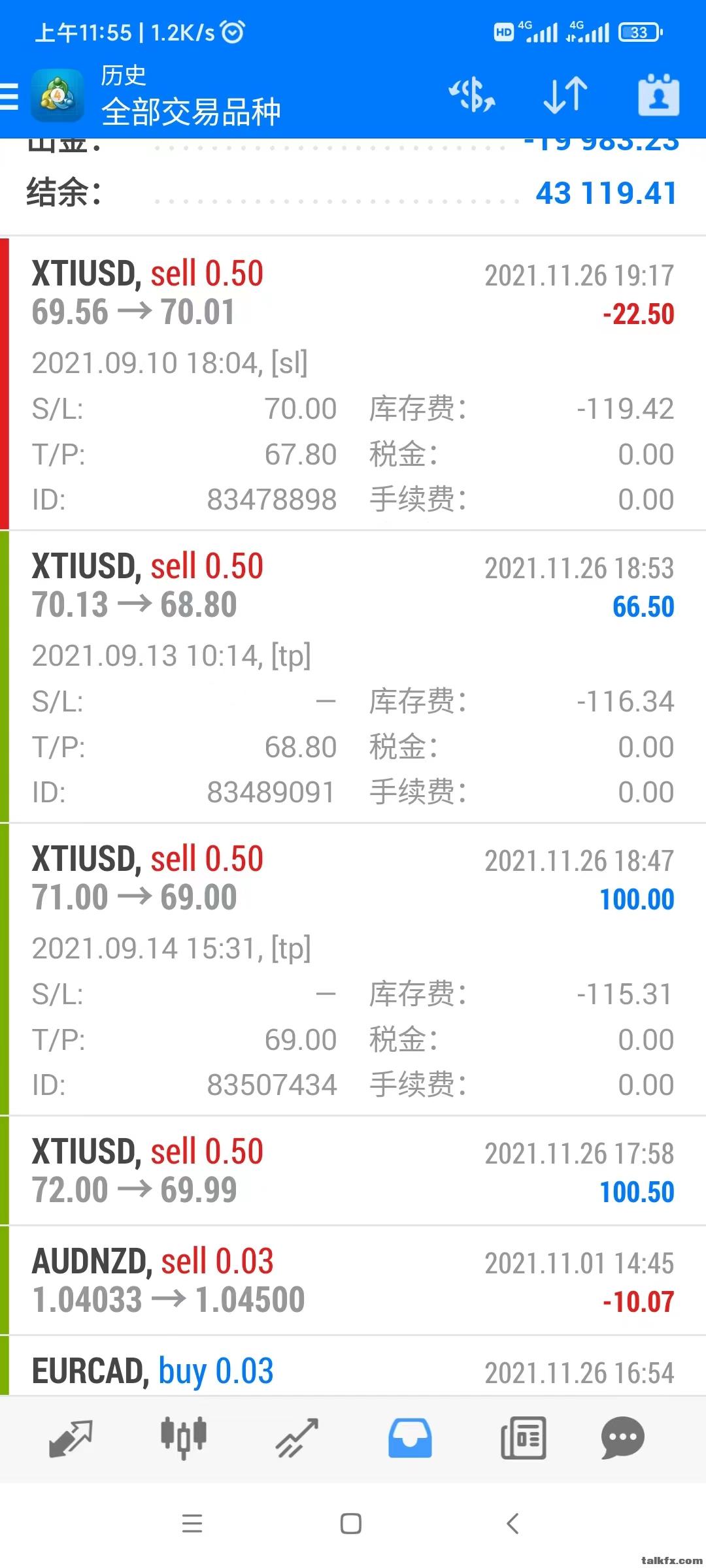Expand the XTIUSD trade closed at 69.99

353,1171
